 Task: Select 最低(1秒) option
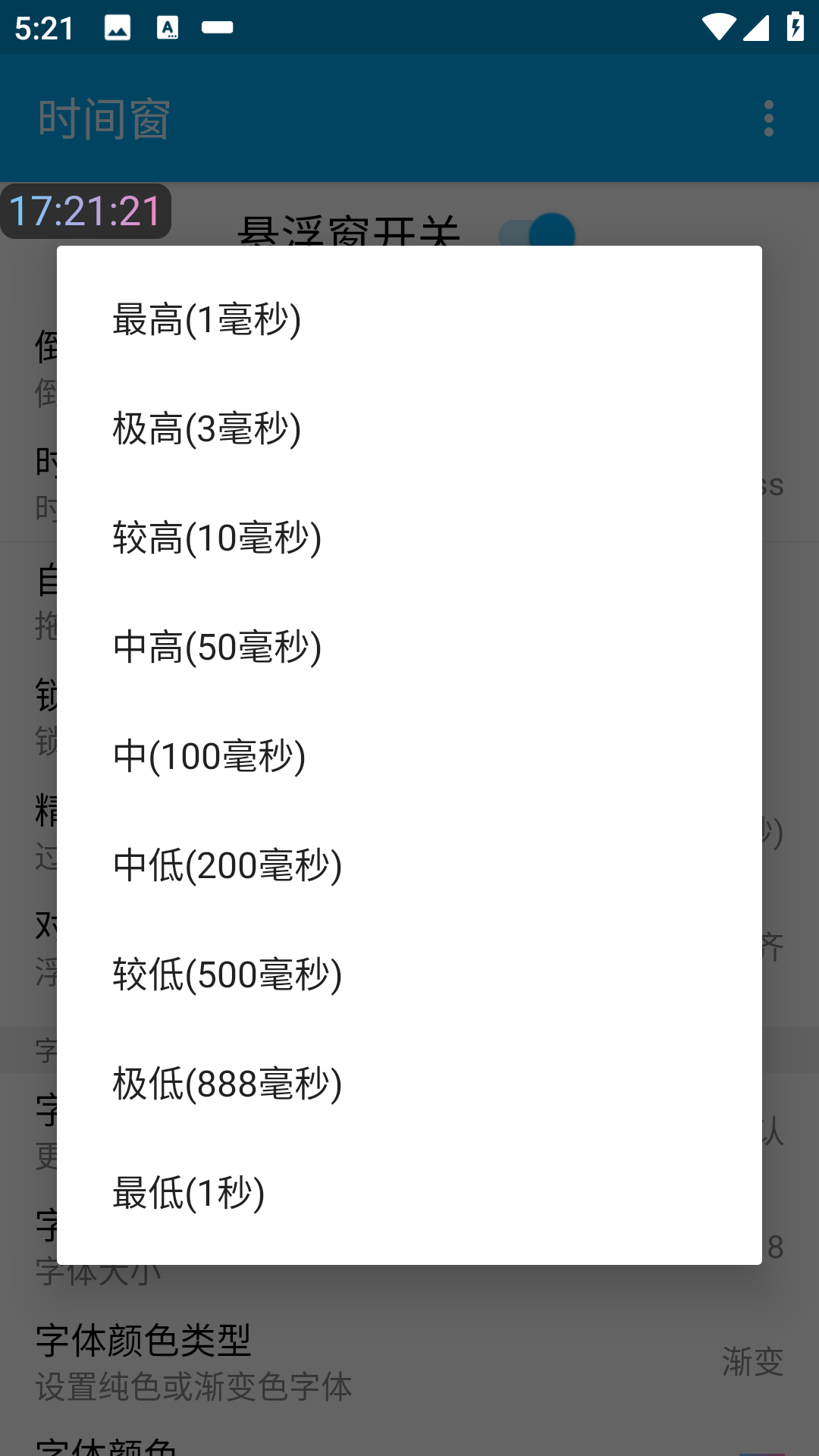188,1193
